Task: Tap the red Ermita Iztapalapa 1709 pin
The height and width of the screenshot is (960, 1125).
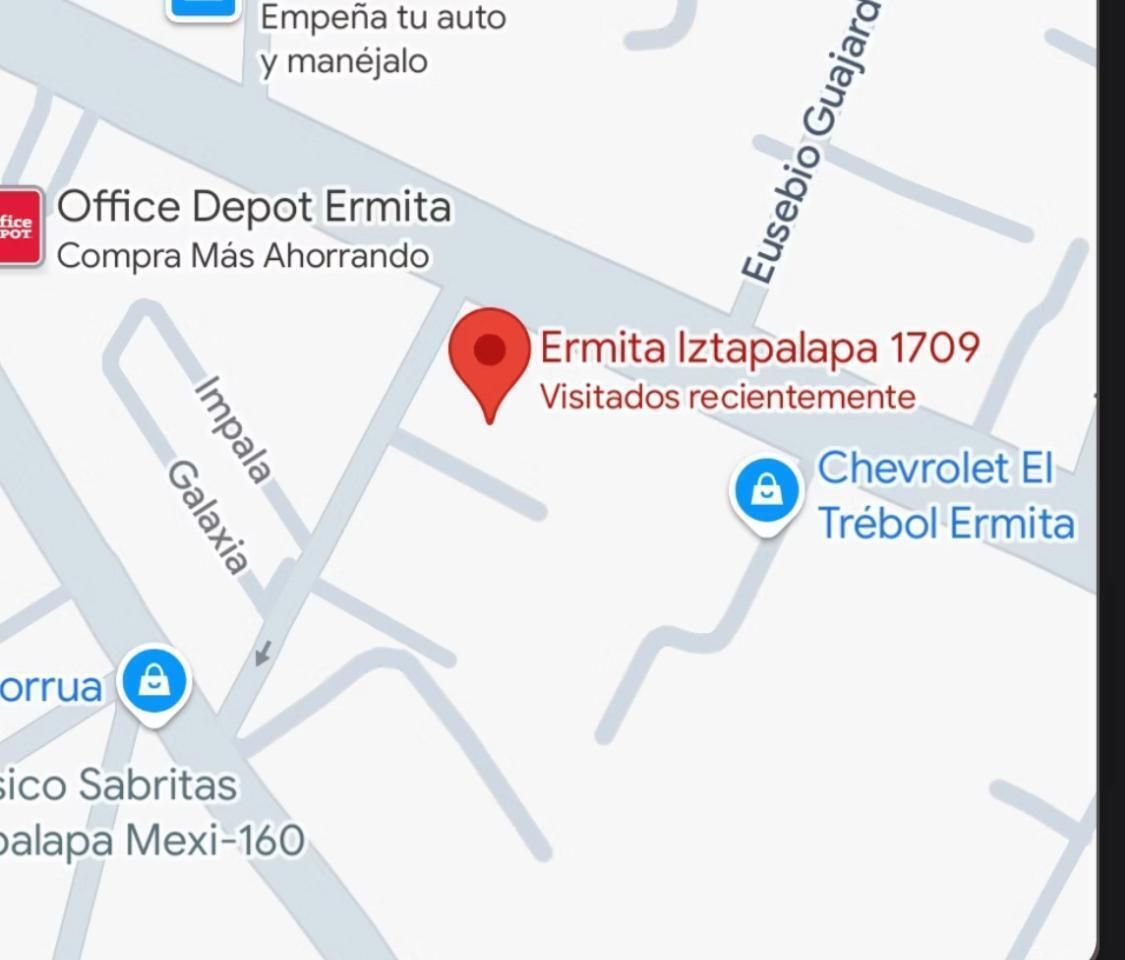Action: [x=489, y=354]
